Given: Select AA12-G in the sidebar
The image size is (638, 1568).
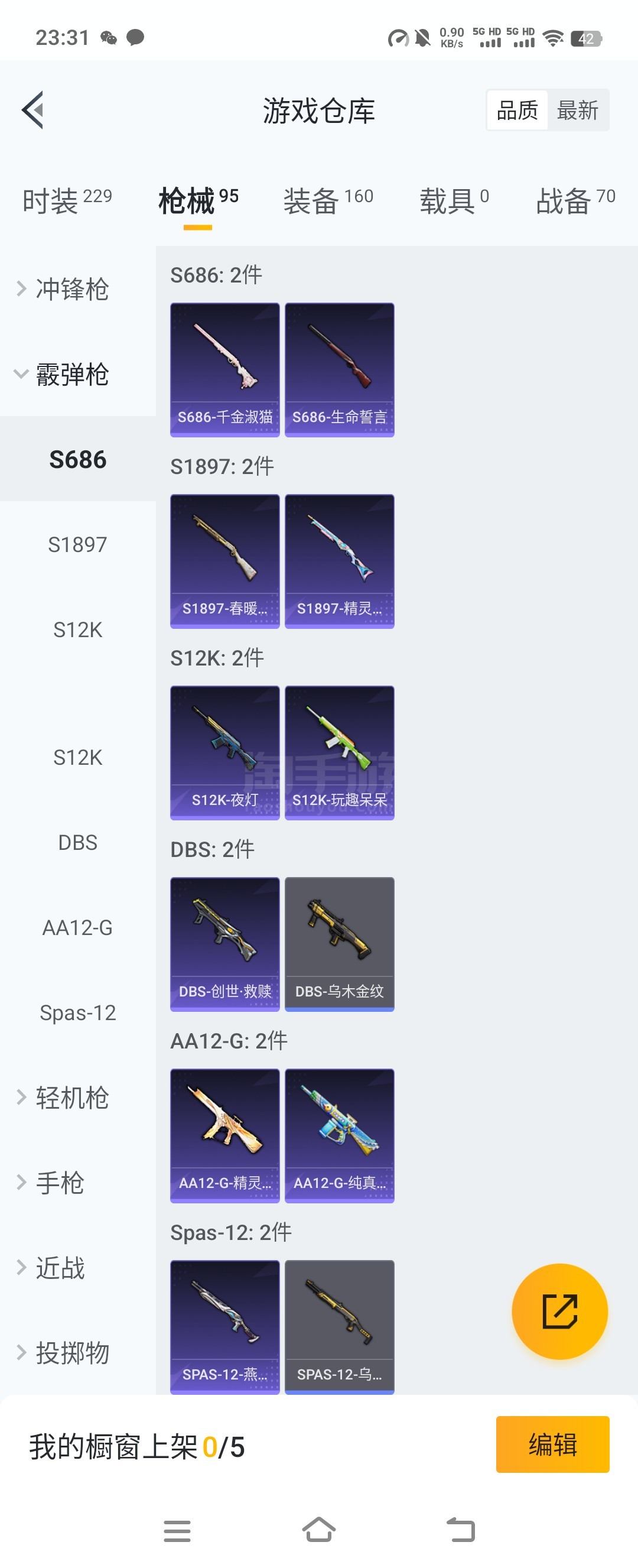Looking at the screenshot, I should pyautogui.click(x=77, y=928).
